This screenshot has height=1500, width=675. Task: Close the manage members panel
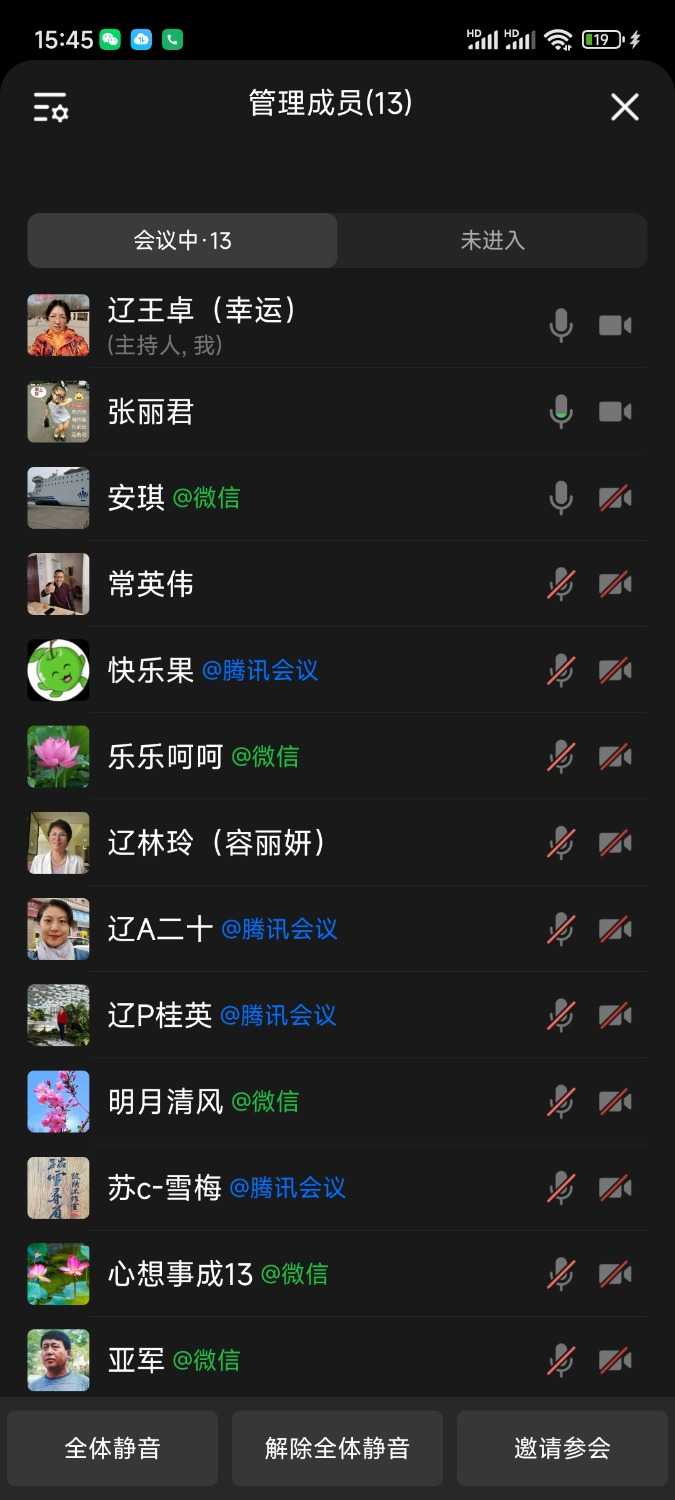pyautogui.click(x=625, y=107)
